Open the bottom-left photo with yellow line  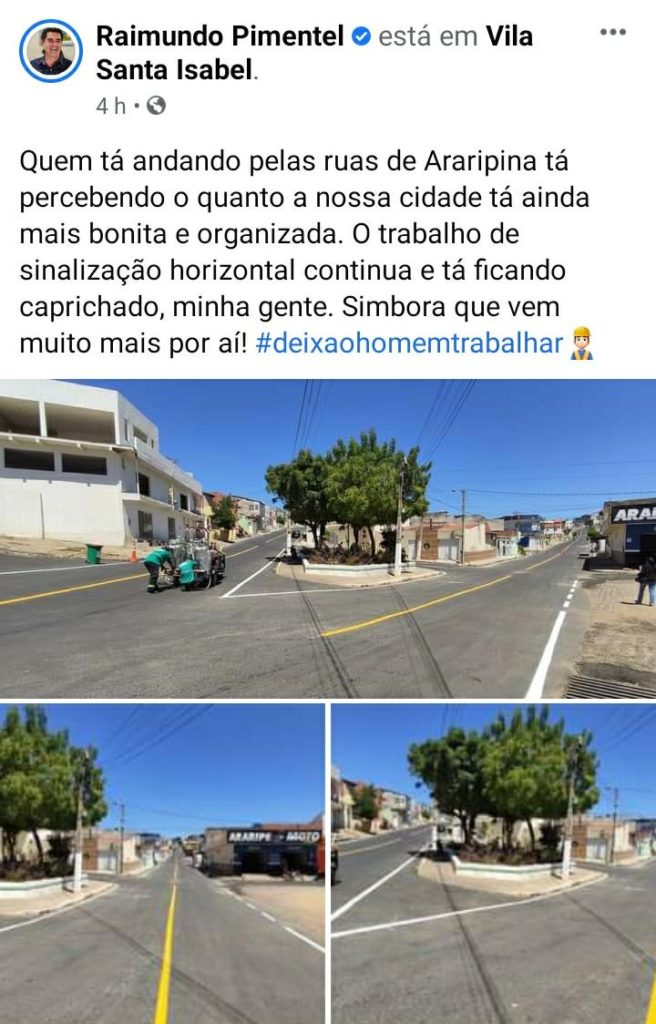click(x=162, y=863)
